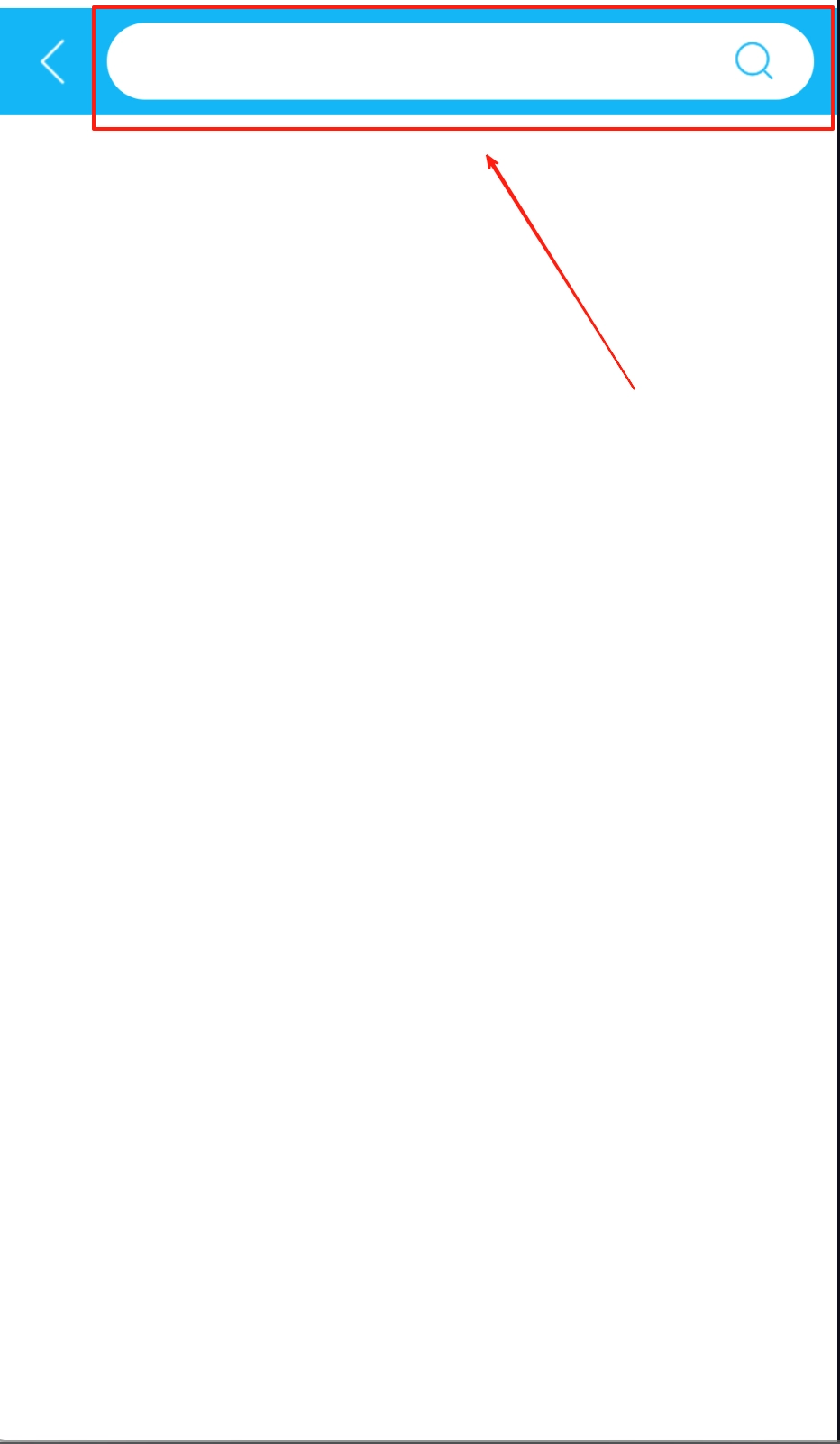Tap the back arrow
Screen dimensions: 840x1444
click(53, 61)
